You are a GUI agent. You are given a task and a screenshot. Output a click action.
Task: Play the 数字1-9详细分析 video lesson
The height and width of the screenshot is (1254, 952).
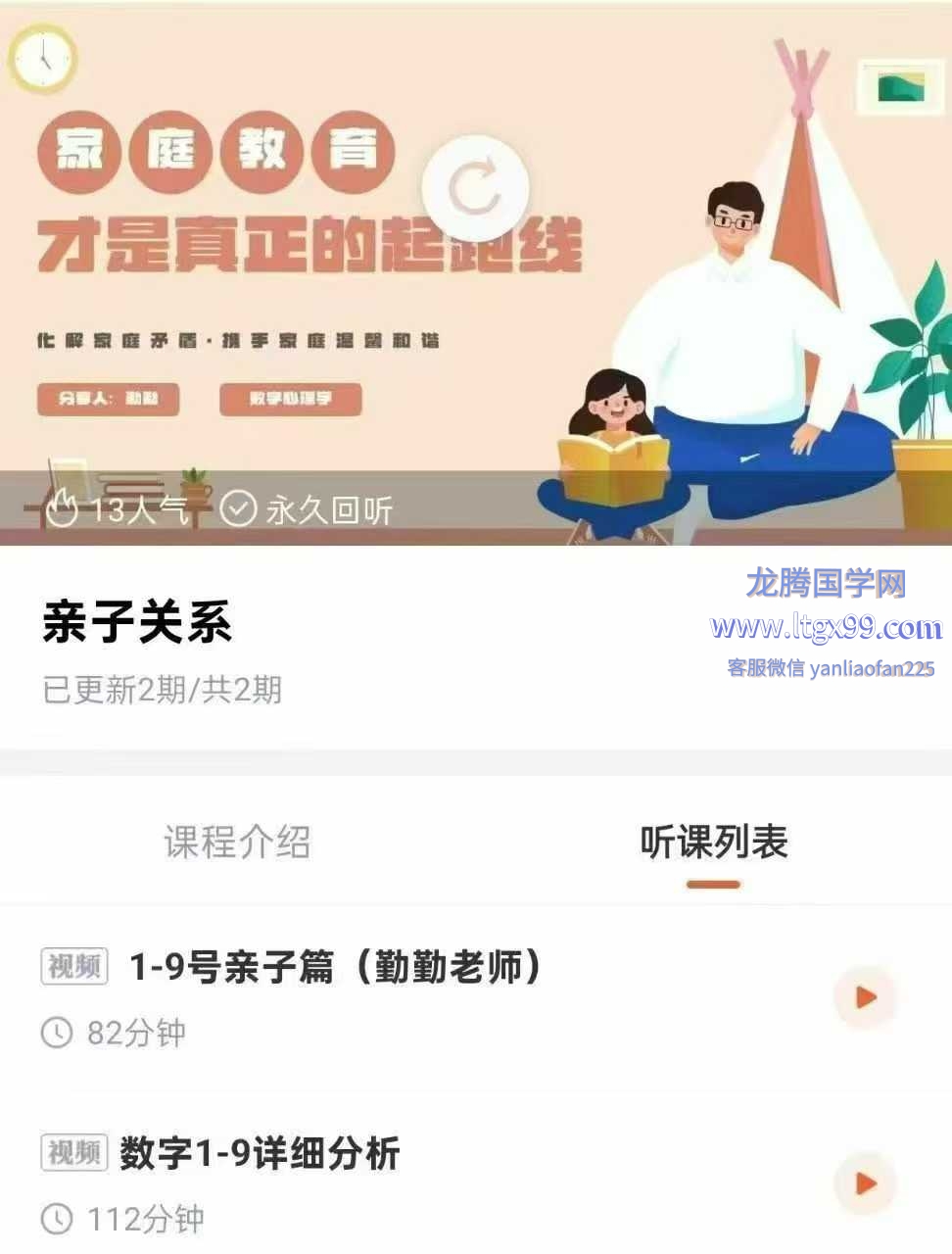tap(865, 1182)
